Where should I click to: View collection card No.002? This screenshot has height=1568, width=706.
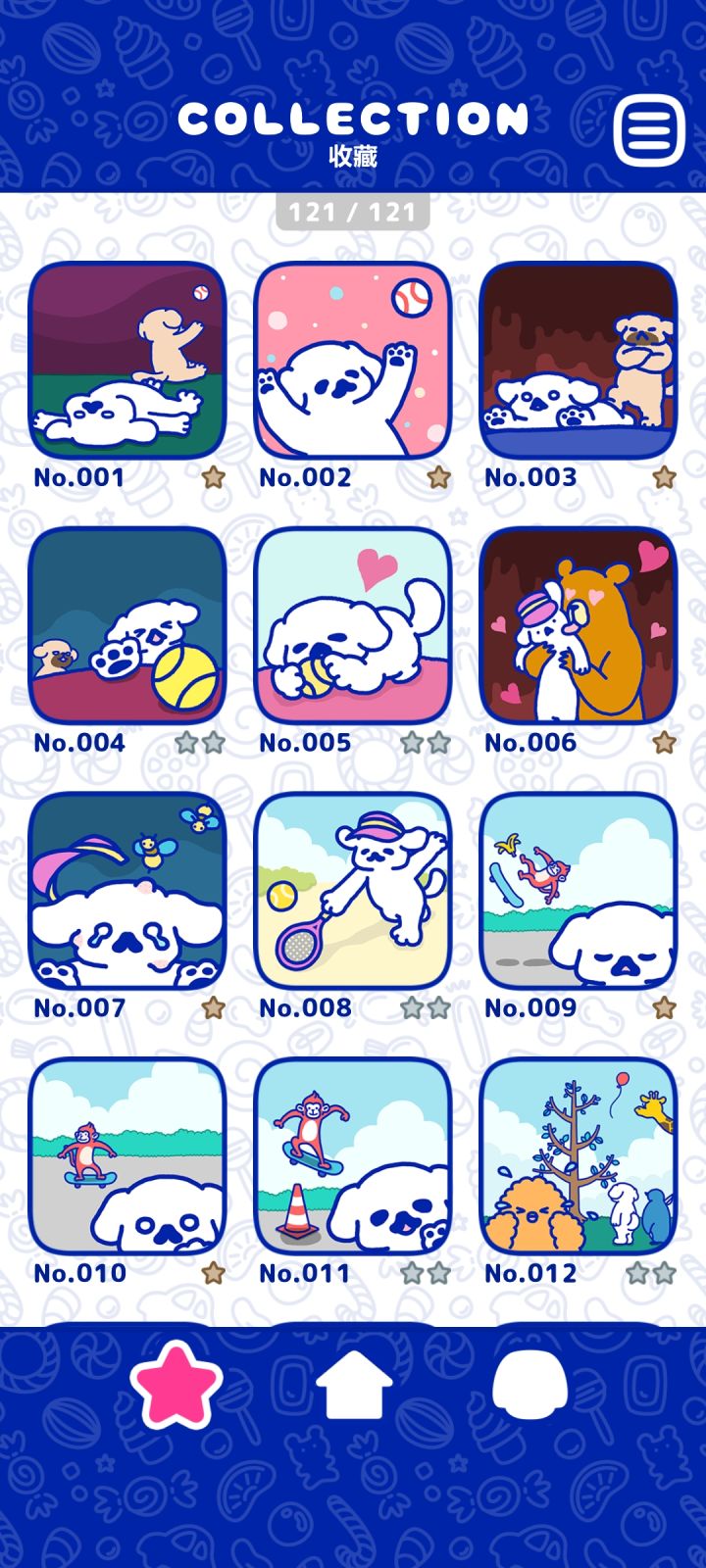[353, 360]
